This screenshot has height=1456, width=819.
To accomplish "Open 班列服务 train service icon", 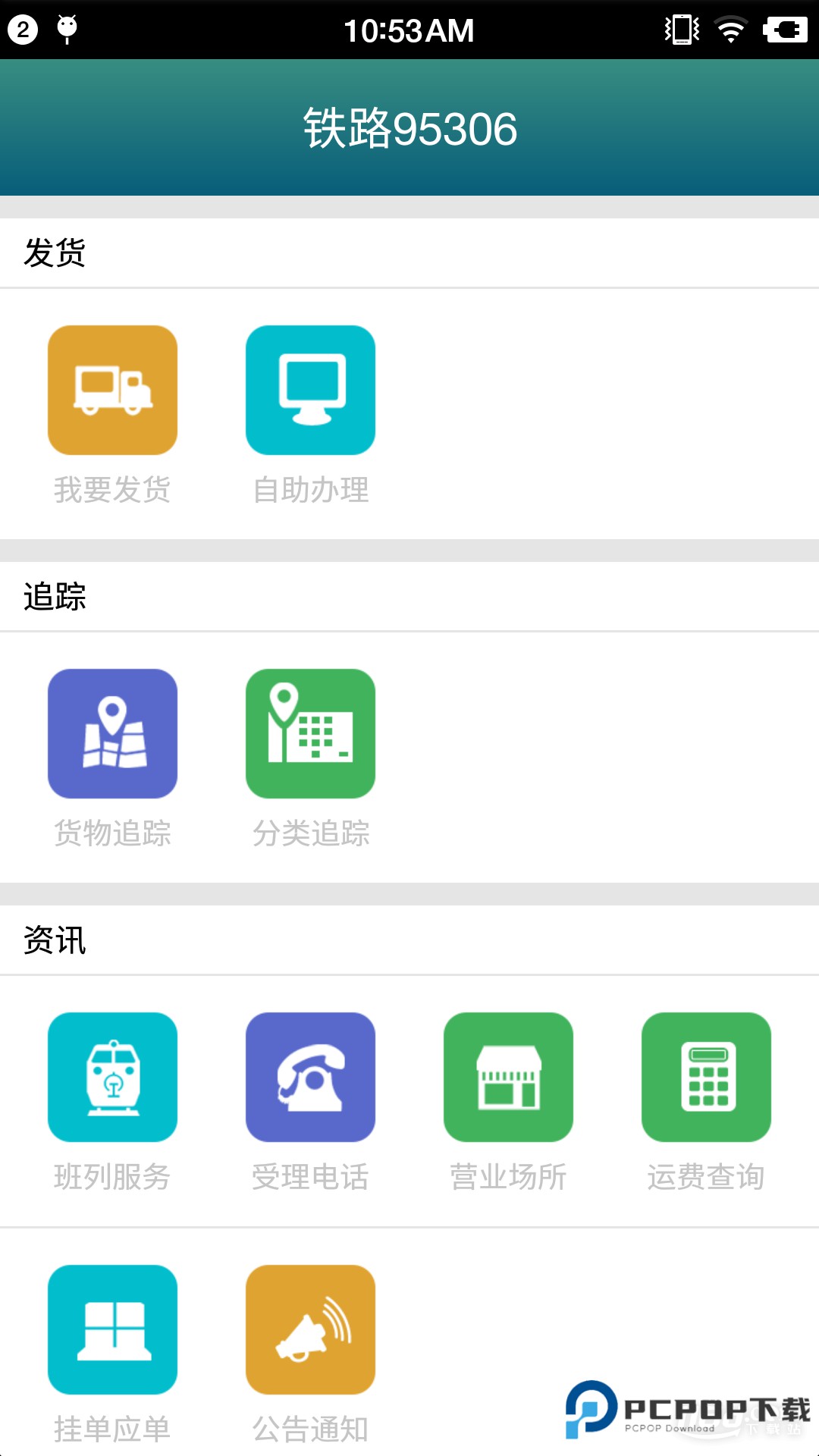I will pyautogui.click(x=111, y=1078).
